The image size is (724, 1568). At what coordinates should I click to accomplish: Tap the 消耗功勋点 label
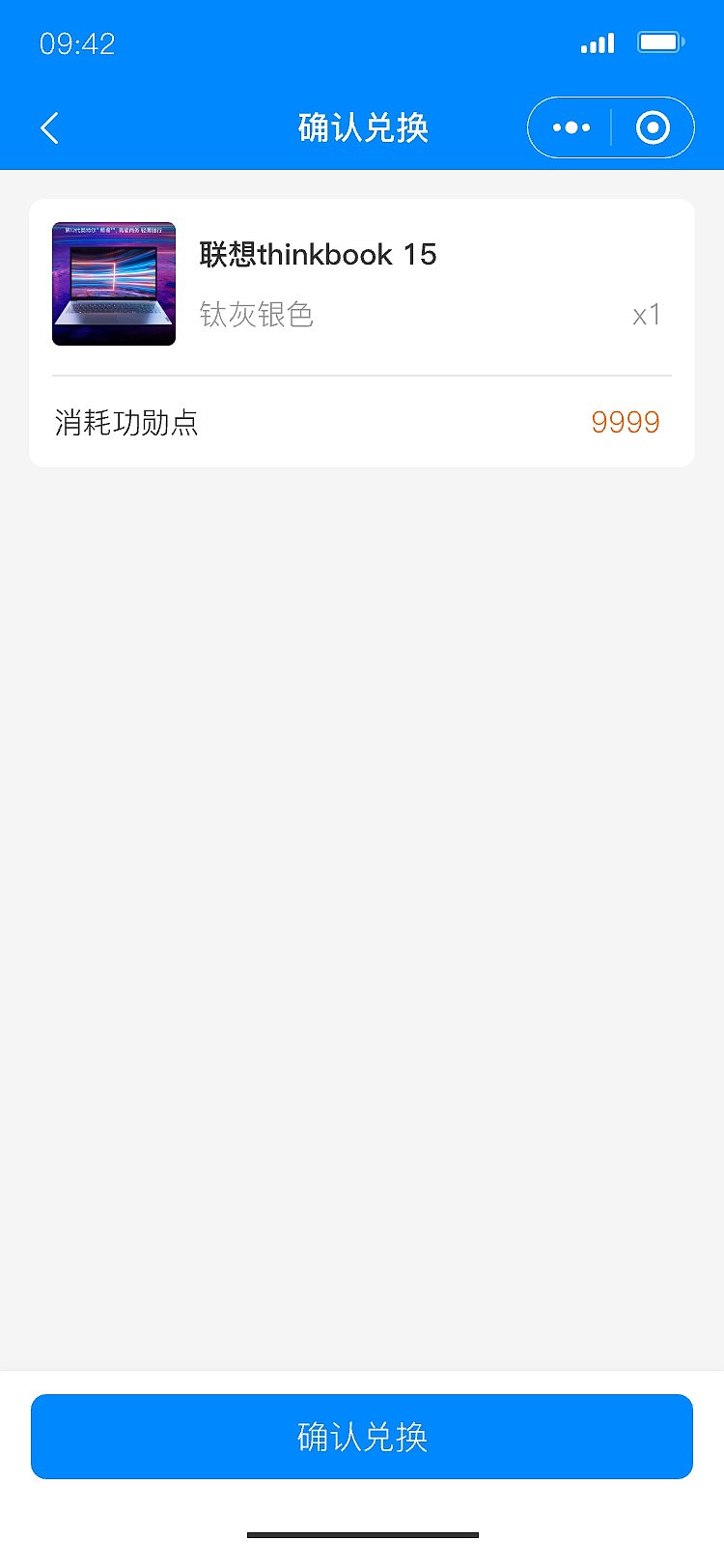point(125,424)
